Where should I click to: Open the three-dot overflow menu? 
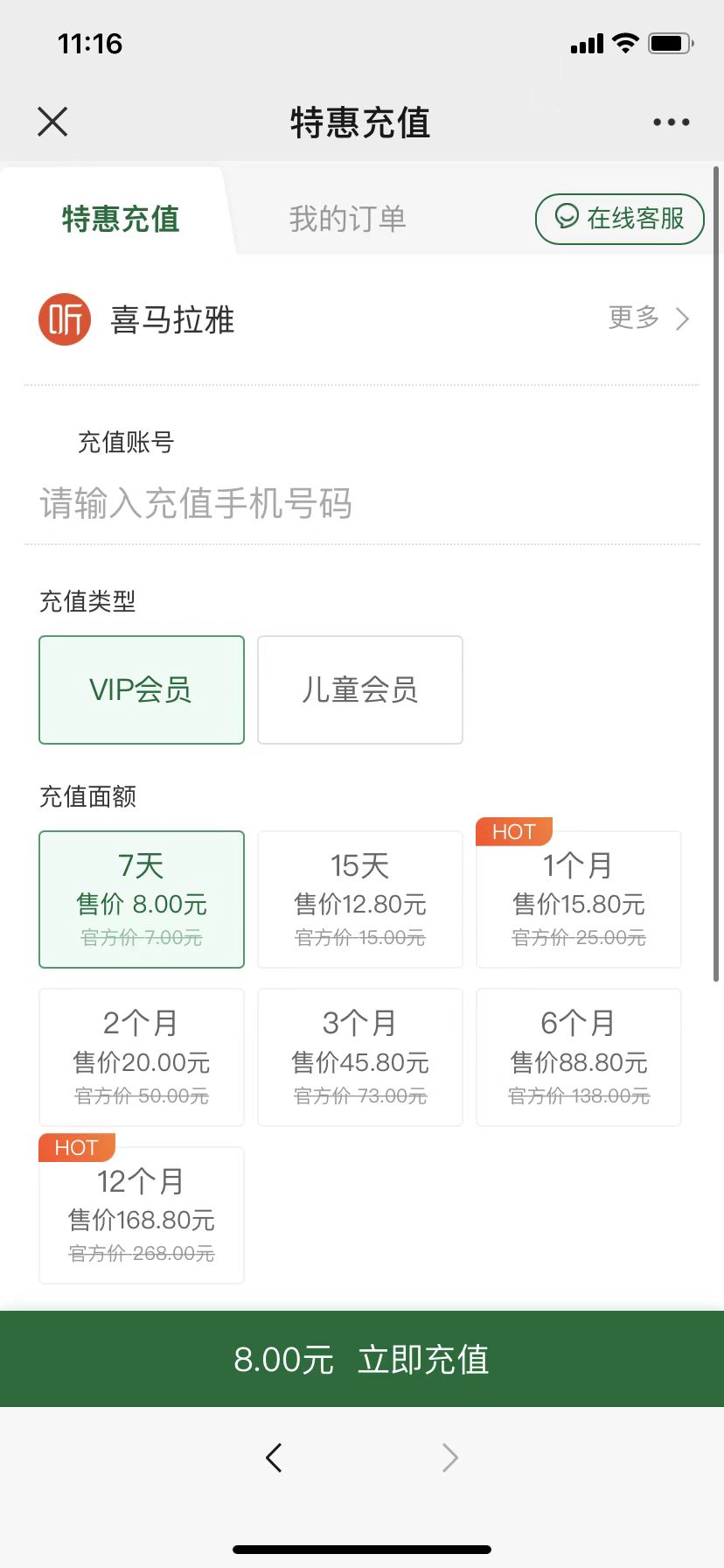pos(671,122)
